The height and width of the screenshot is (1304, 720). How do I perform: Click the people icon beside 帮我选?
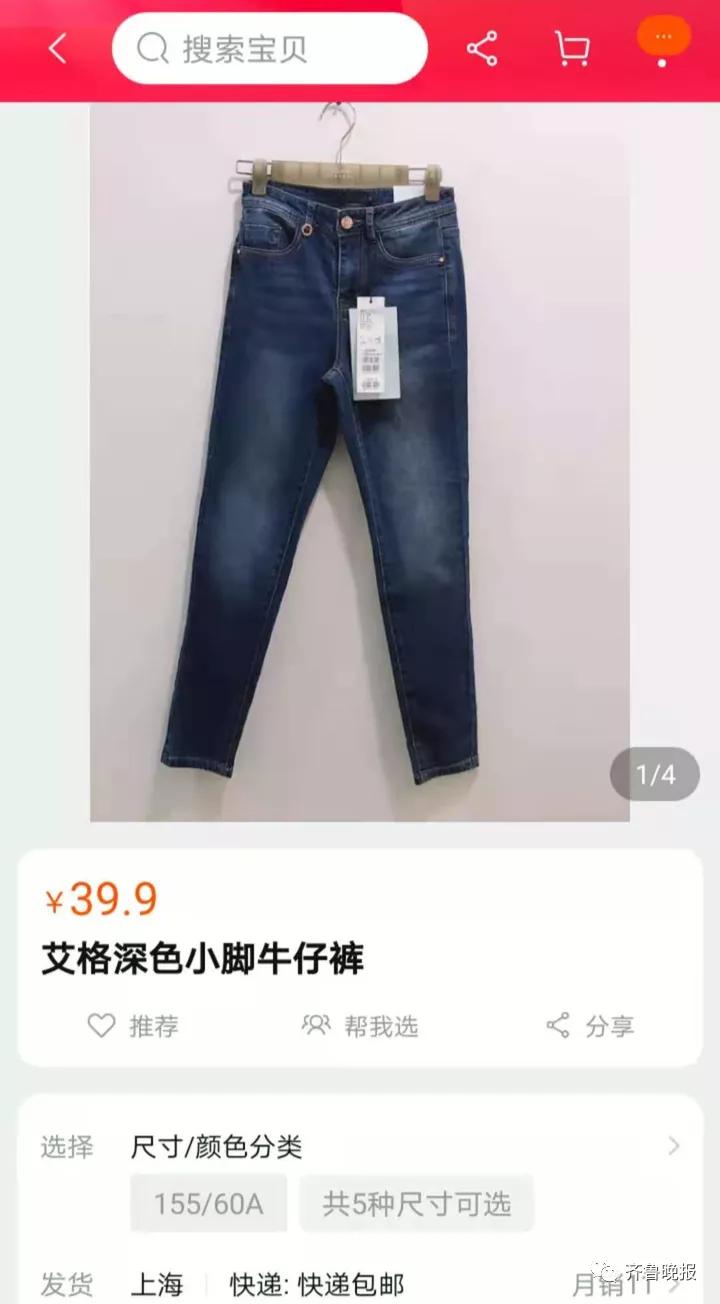[x=315, y=1026]
